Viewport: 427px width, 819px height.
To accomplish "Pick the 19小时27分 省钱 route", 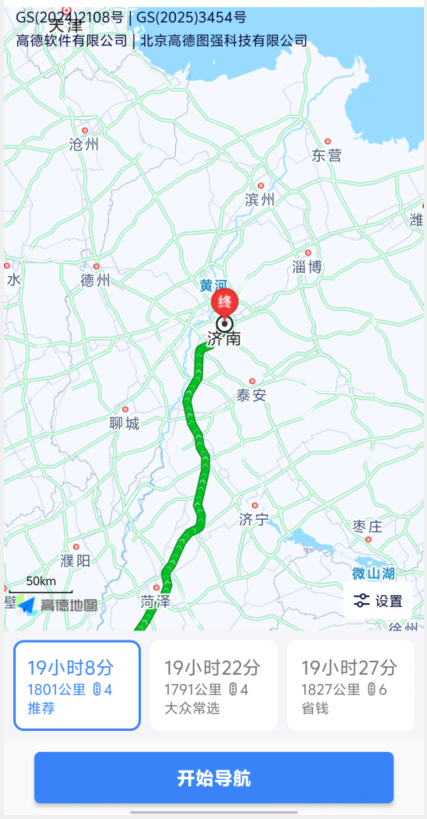I will click(x=351, y=685).
